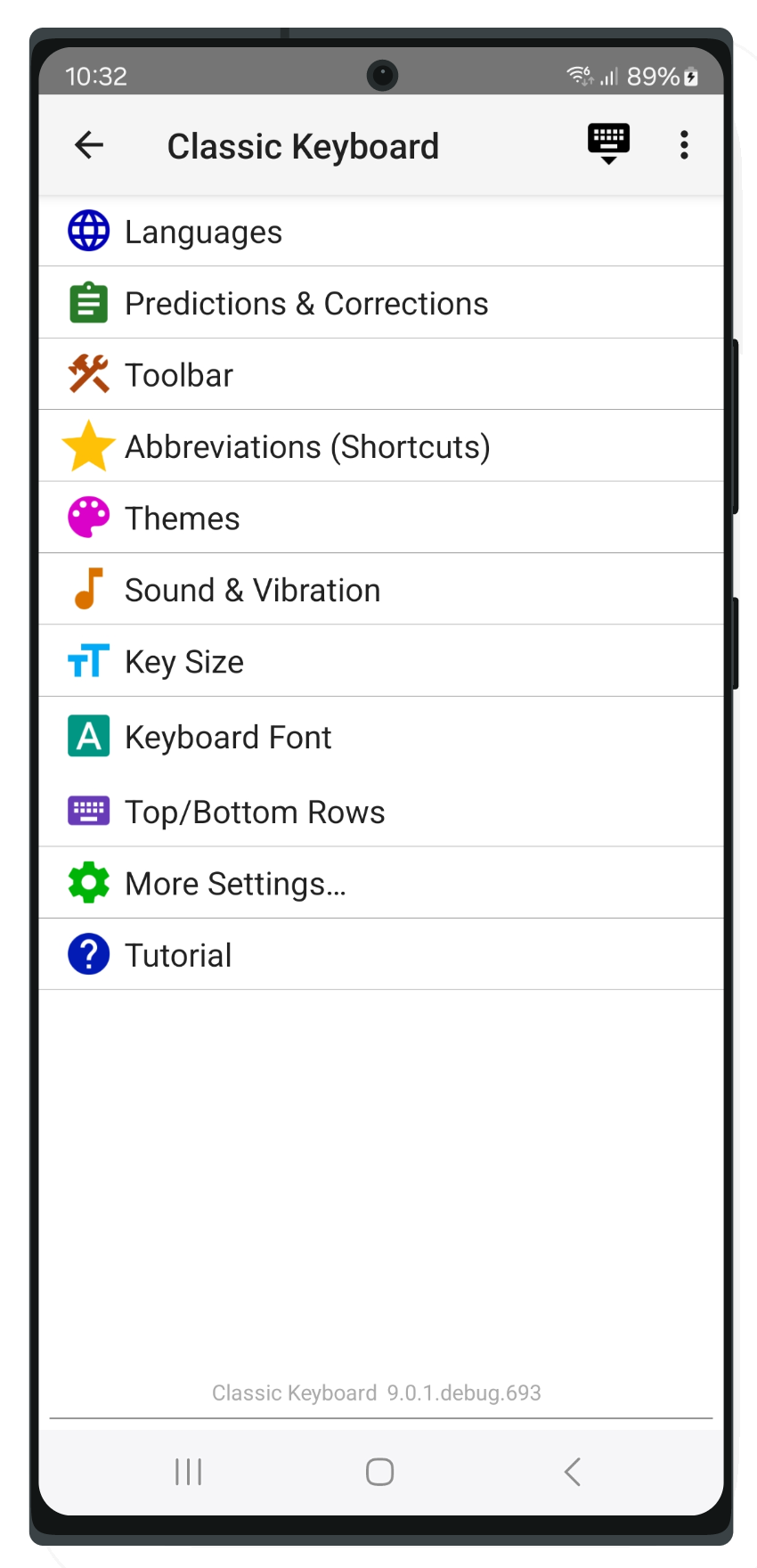Go back using the app bar arrow
757x1568 pixels.
[89, 145]
